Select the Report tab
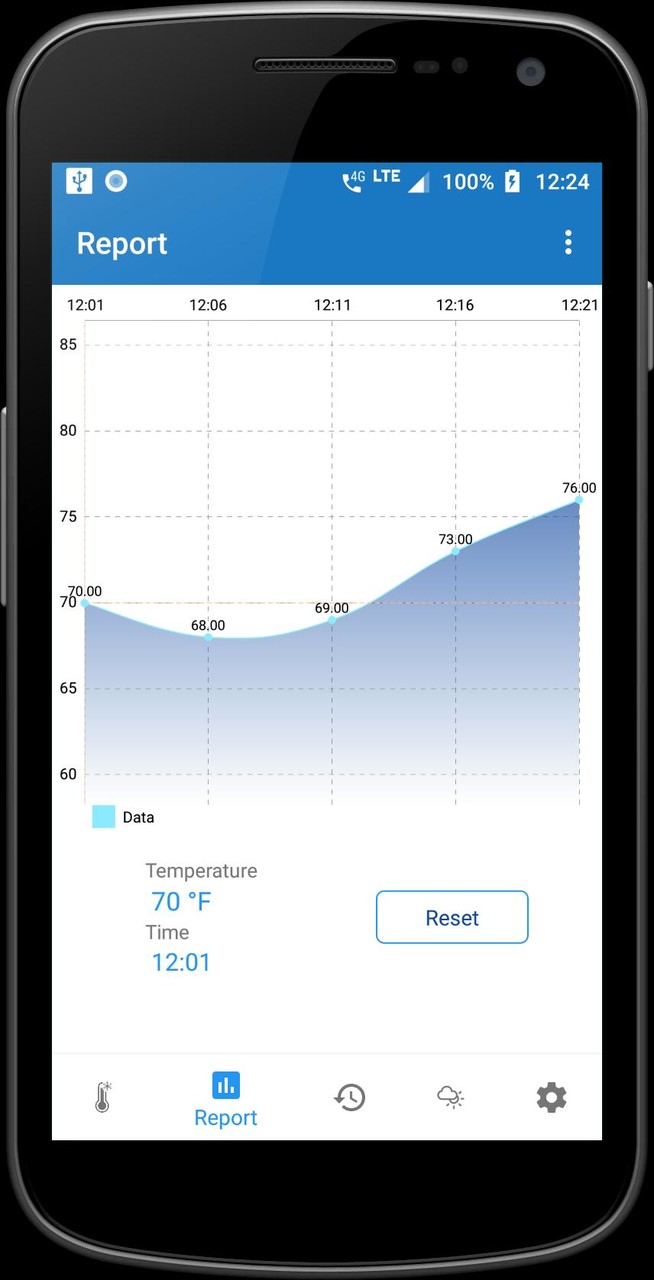Image resolution: width=654 pixels, height=1280 pixels. [226, 1098]
